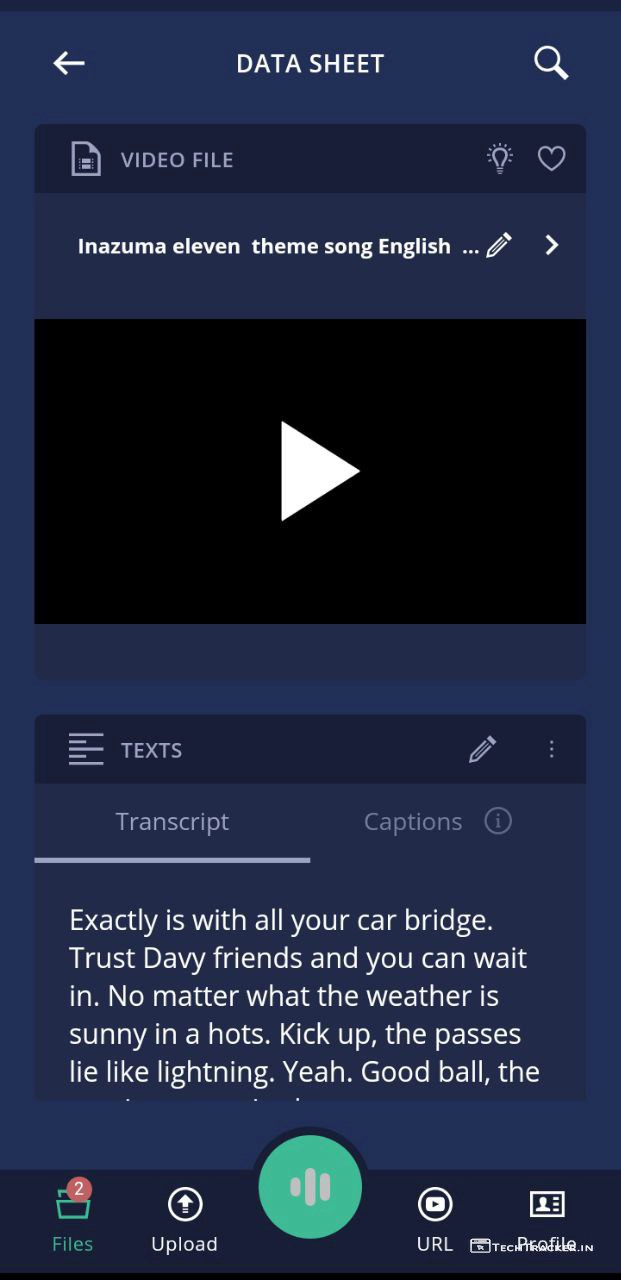Start a new voice recording

(310, 1187)
